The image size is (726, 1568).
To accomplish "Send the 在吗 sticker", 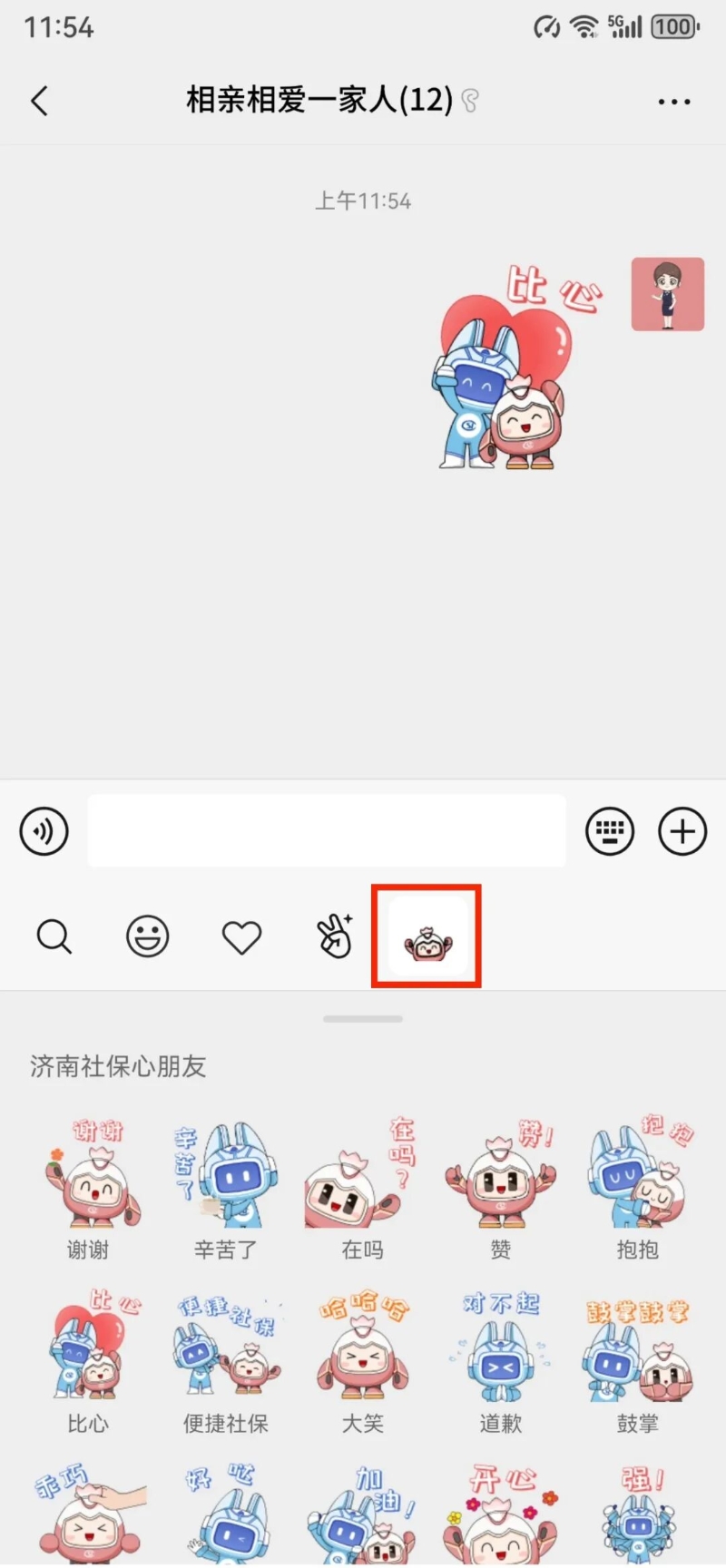I will pos(362,1177).
